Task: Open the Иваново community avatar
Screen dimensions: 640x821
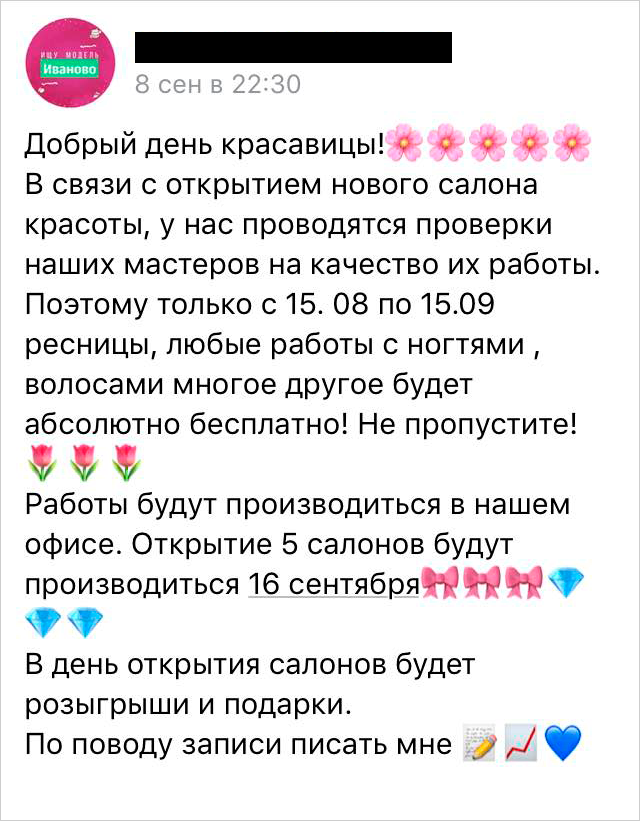Action: pos(69,63)
